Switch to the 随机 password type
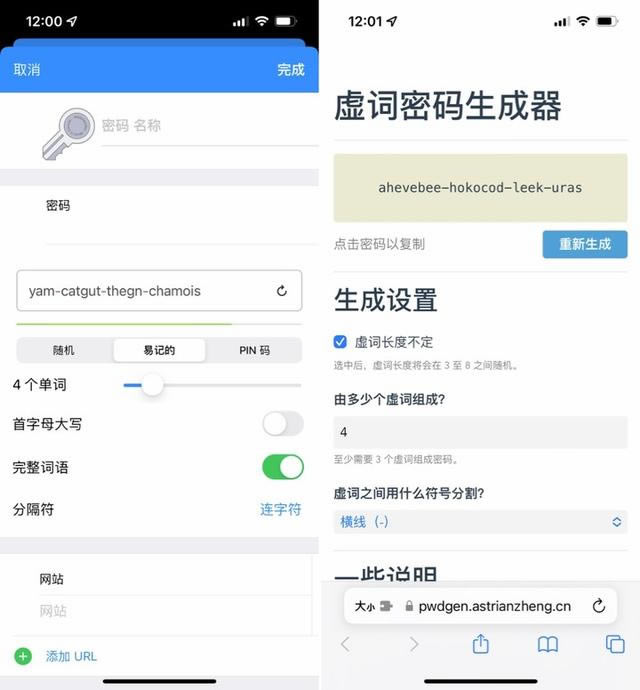This screenshot has width=640, height=690. point(63,350)
